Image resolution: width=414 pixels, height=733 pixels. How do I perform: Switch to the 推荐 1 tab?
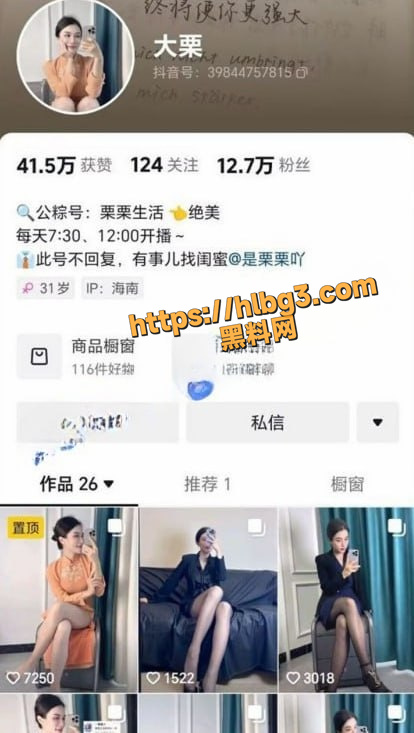tap(207, 484)
